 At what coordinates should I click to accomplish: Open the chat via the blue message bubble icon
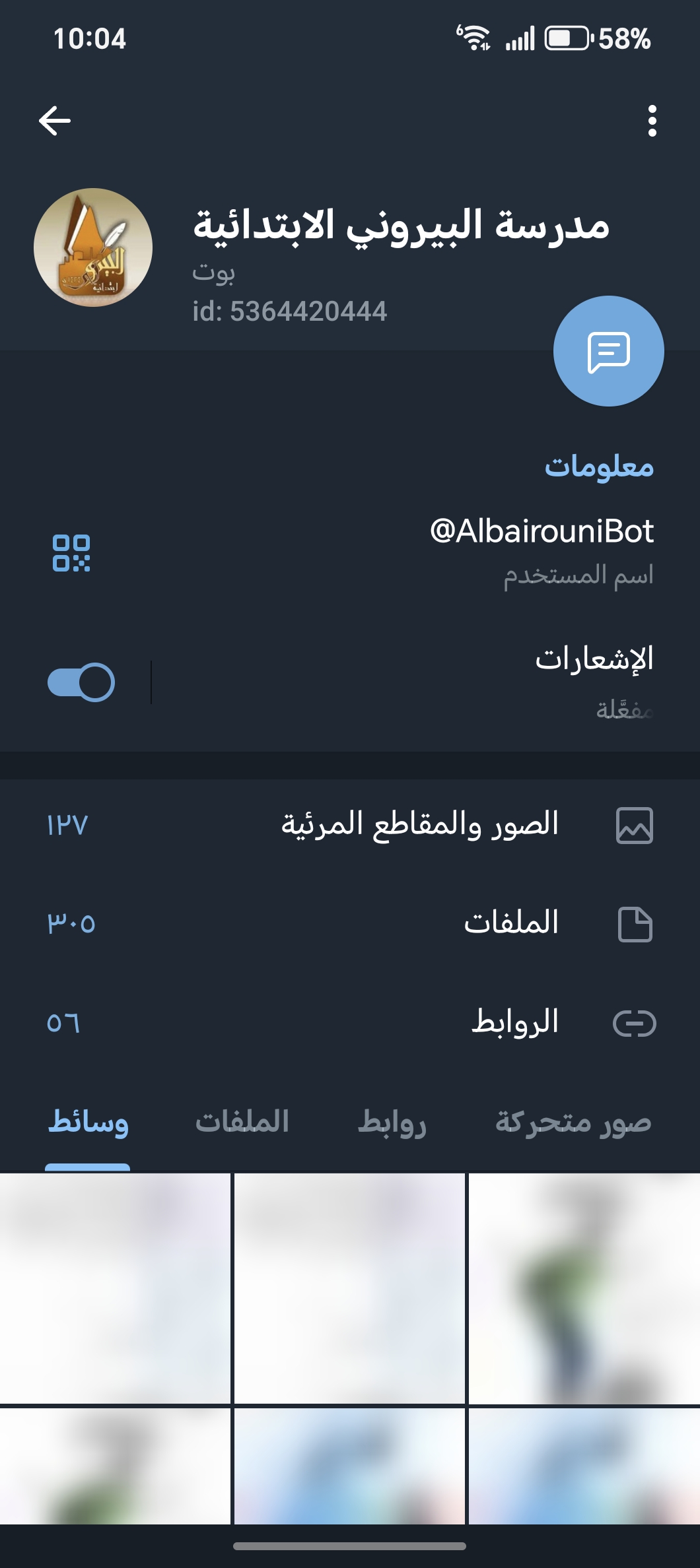(x=608, y=352)
